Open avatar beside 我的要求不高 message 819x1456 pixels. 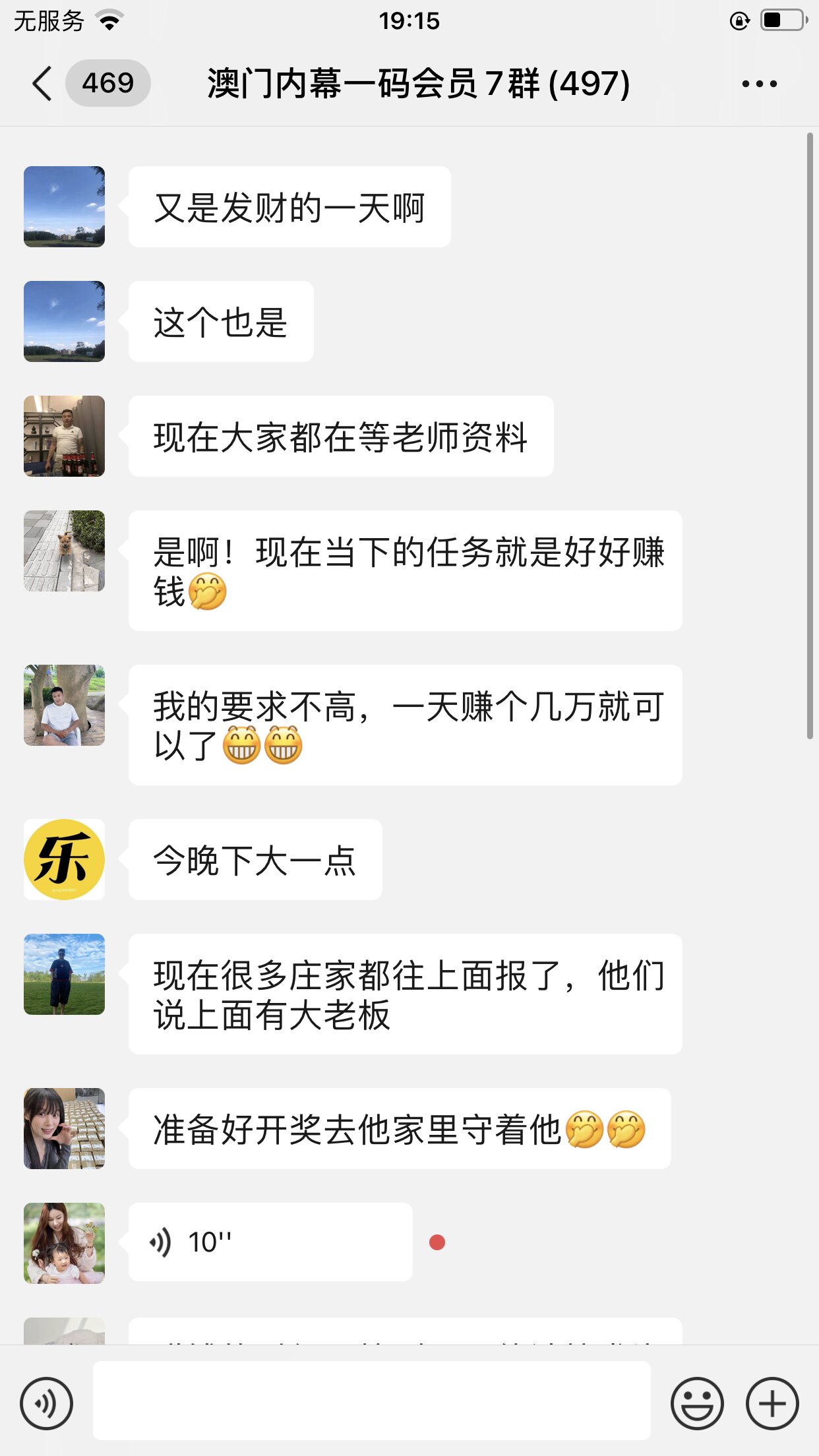pyautogui.click(x=64, y=705)
